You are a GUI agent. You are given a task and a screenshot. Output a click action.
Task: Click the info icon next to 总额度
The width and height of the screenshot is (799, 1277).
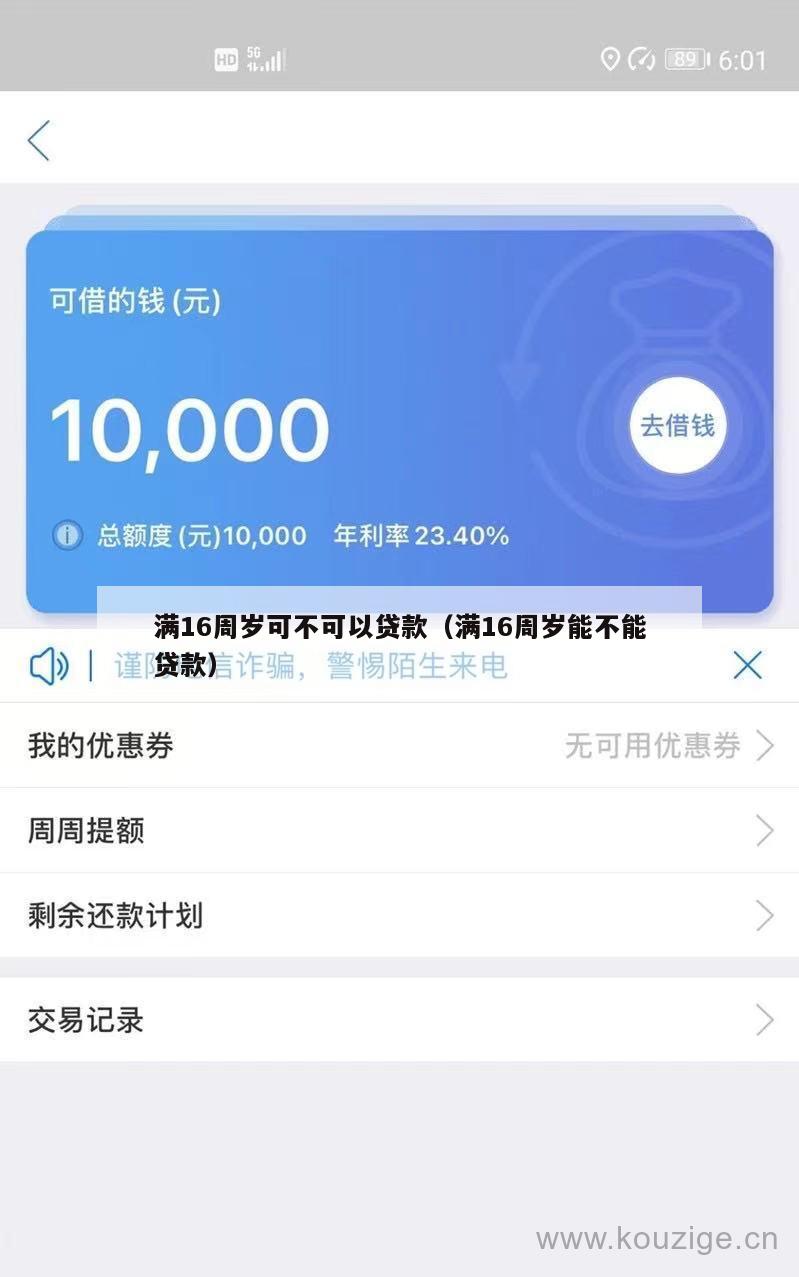tap(66, 536)
